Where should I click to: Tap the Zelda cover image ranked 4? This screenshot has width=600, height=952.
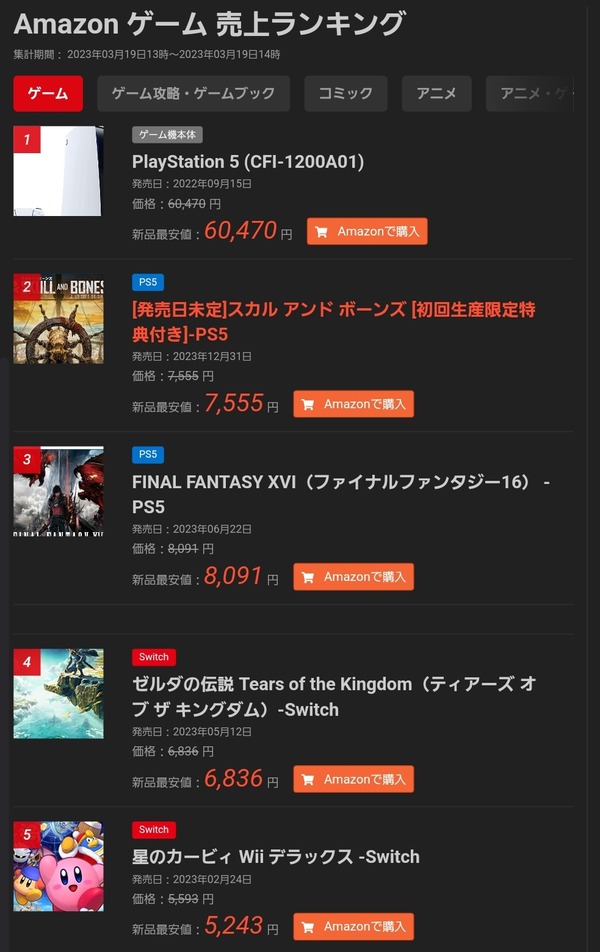[x=58, y=693]
